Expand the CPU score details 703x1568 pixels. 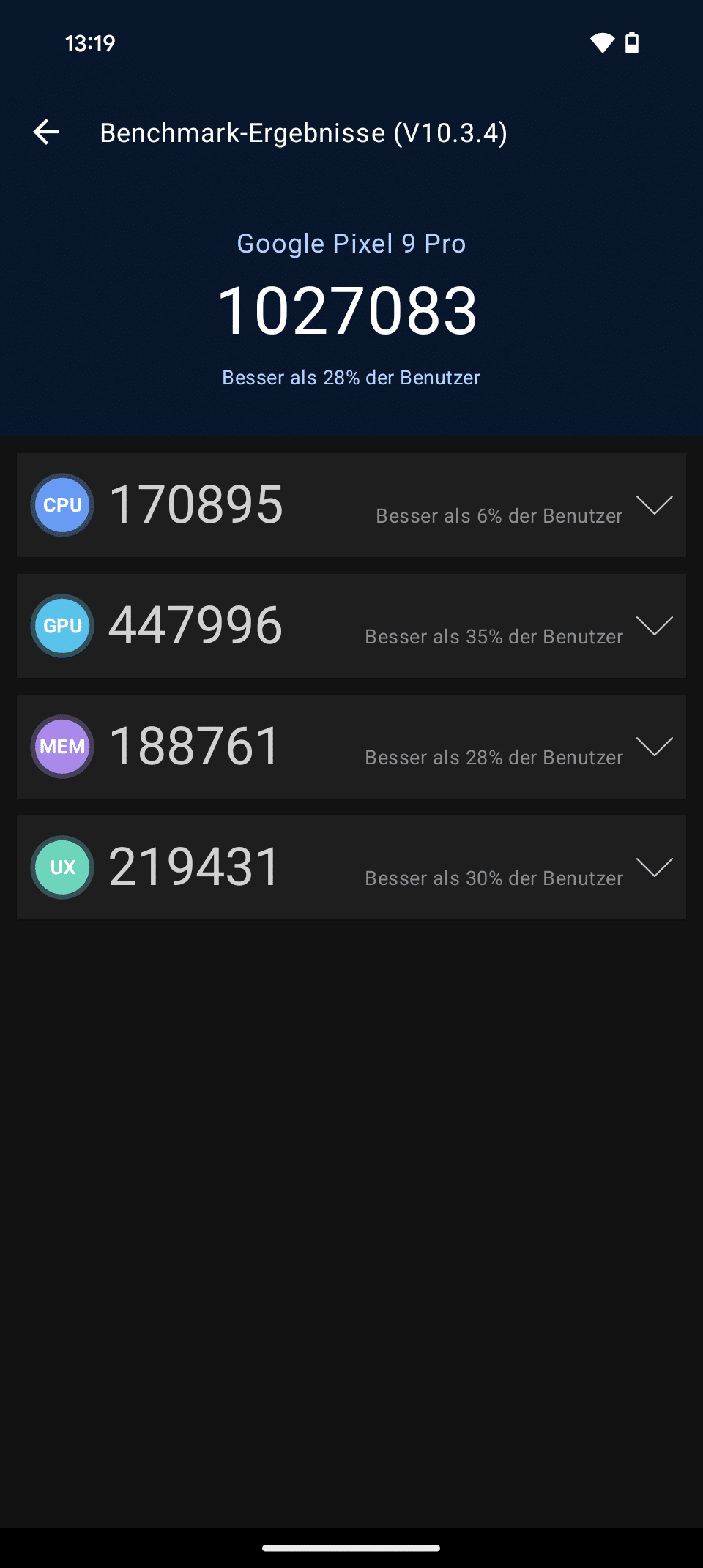click(654, 505)
